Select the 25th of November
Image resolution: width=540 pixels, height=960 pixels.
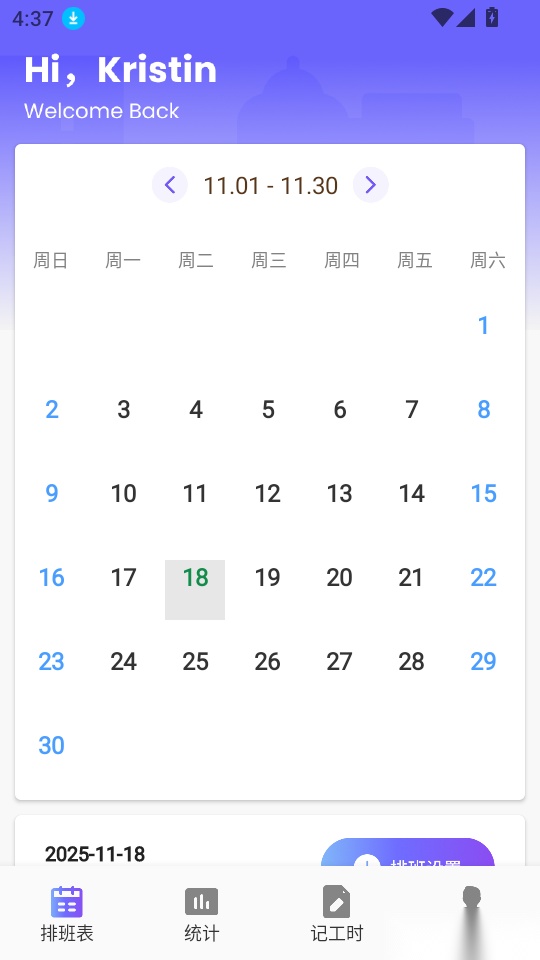tap(195, 661)
